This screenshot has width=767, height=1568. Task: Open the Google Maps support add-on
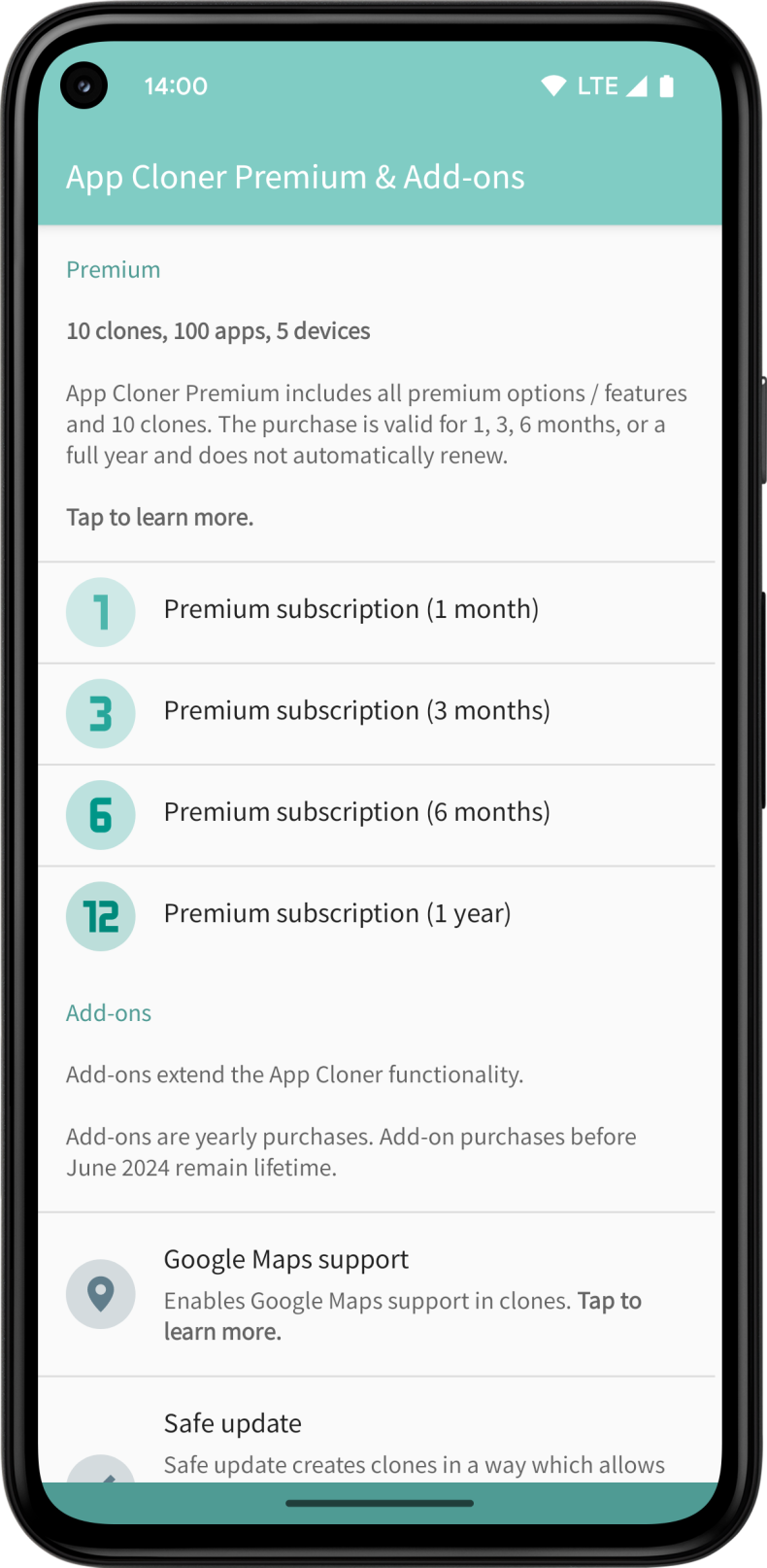click(377, 1294)
